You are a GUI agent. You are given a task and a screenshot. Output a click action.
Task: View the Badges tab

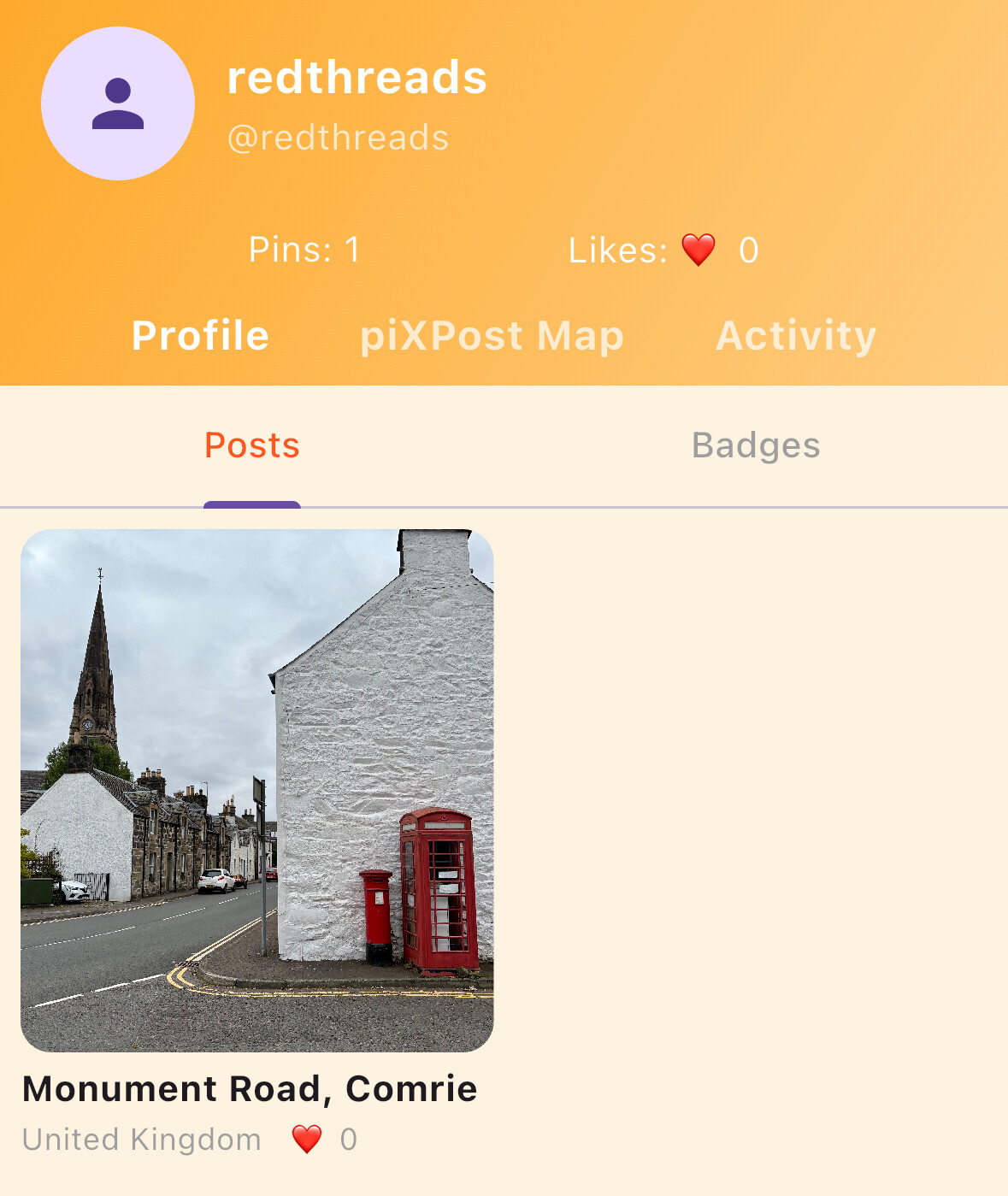pos(756,445)
